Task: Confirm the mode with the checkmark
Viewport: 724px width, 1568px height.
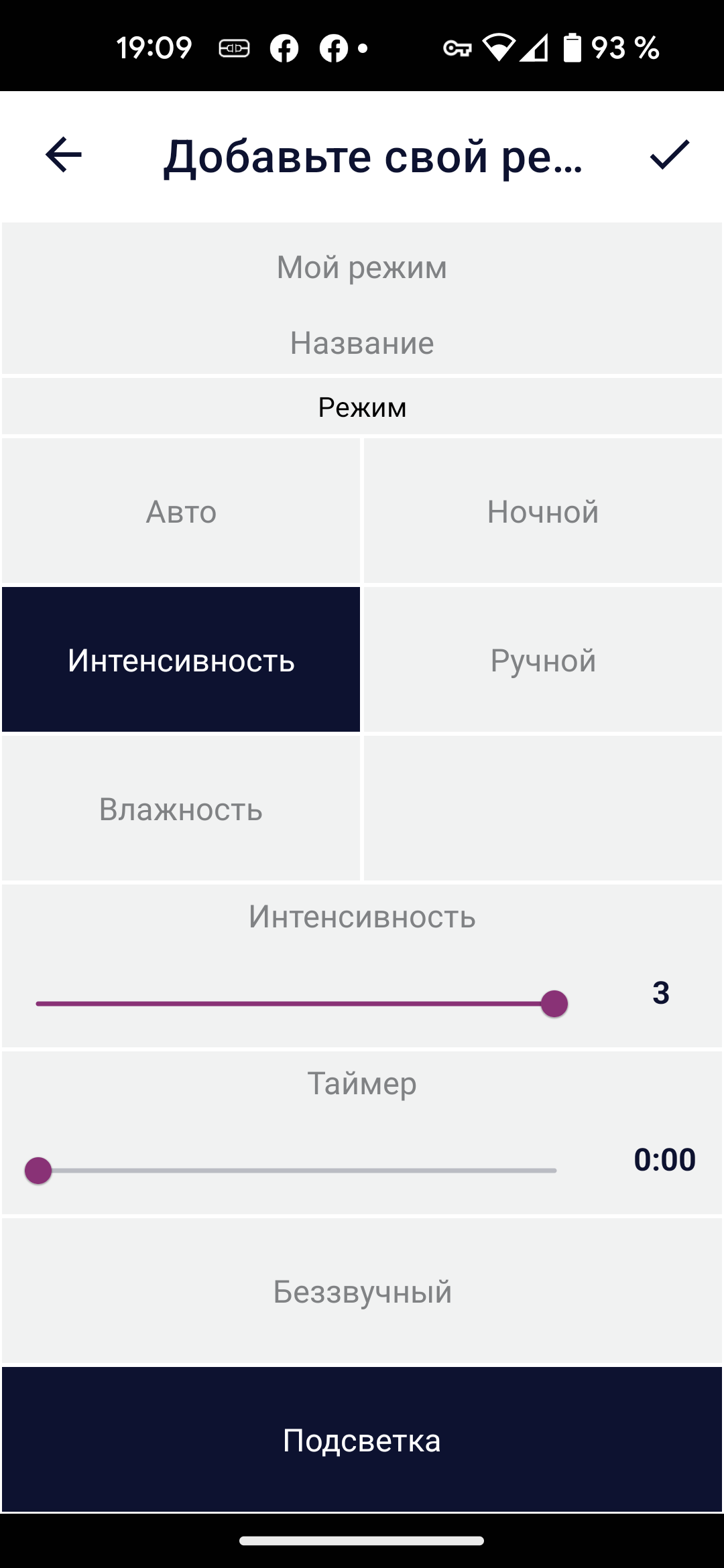Action: [x=669, y=155]
